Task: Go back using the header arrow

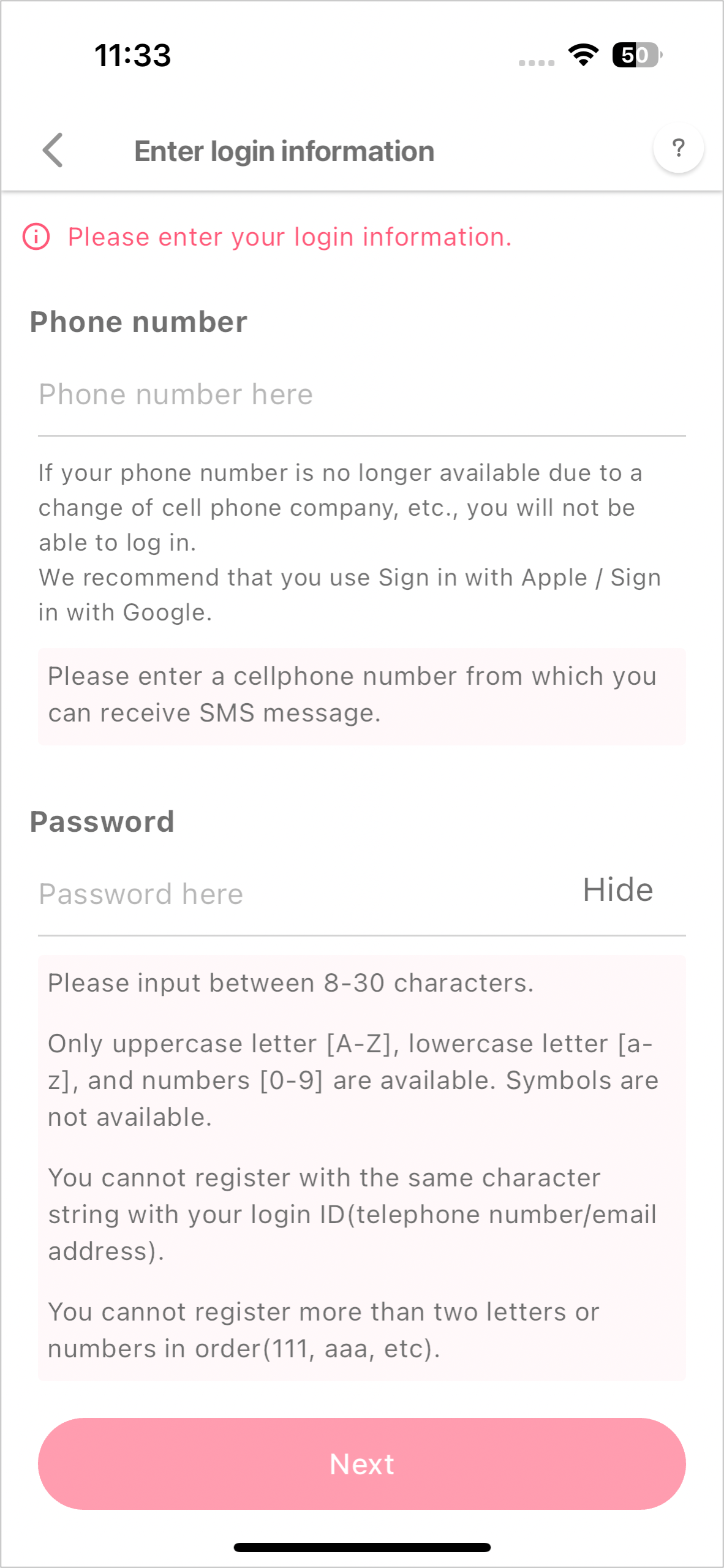Action: click(53, 150)
